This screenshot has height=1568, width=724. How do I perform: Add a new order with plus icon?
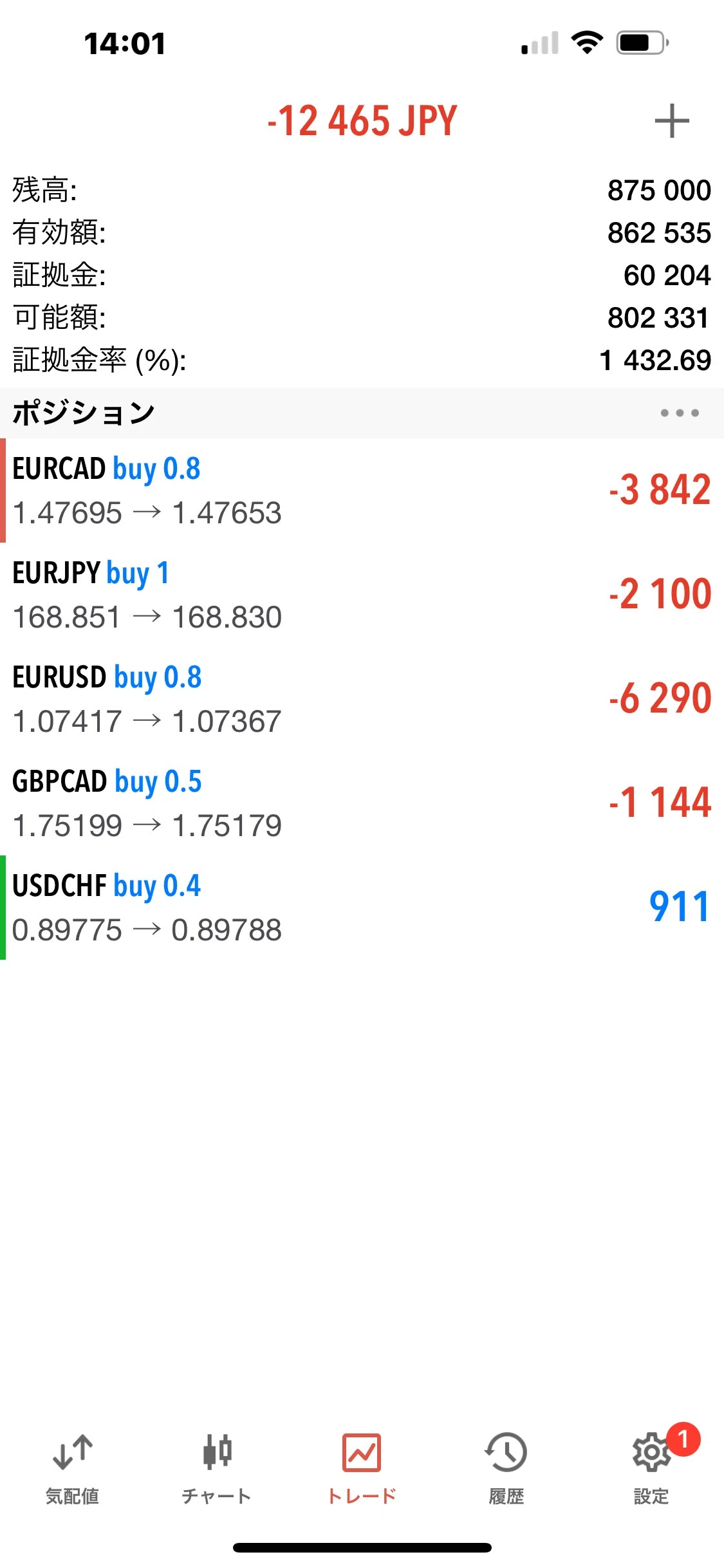(671, 121)
